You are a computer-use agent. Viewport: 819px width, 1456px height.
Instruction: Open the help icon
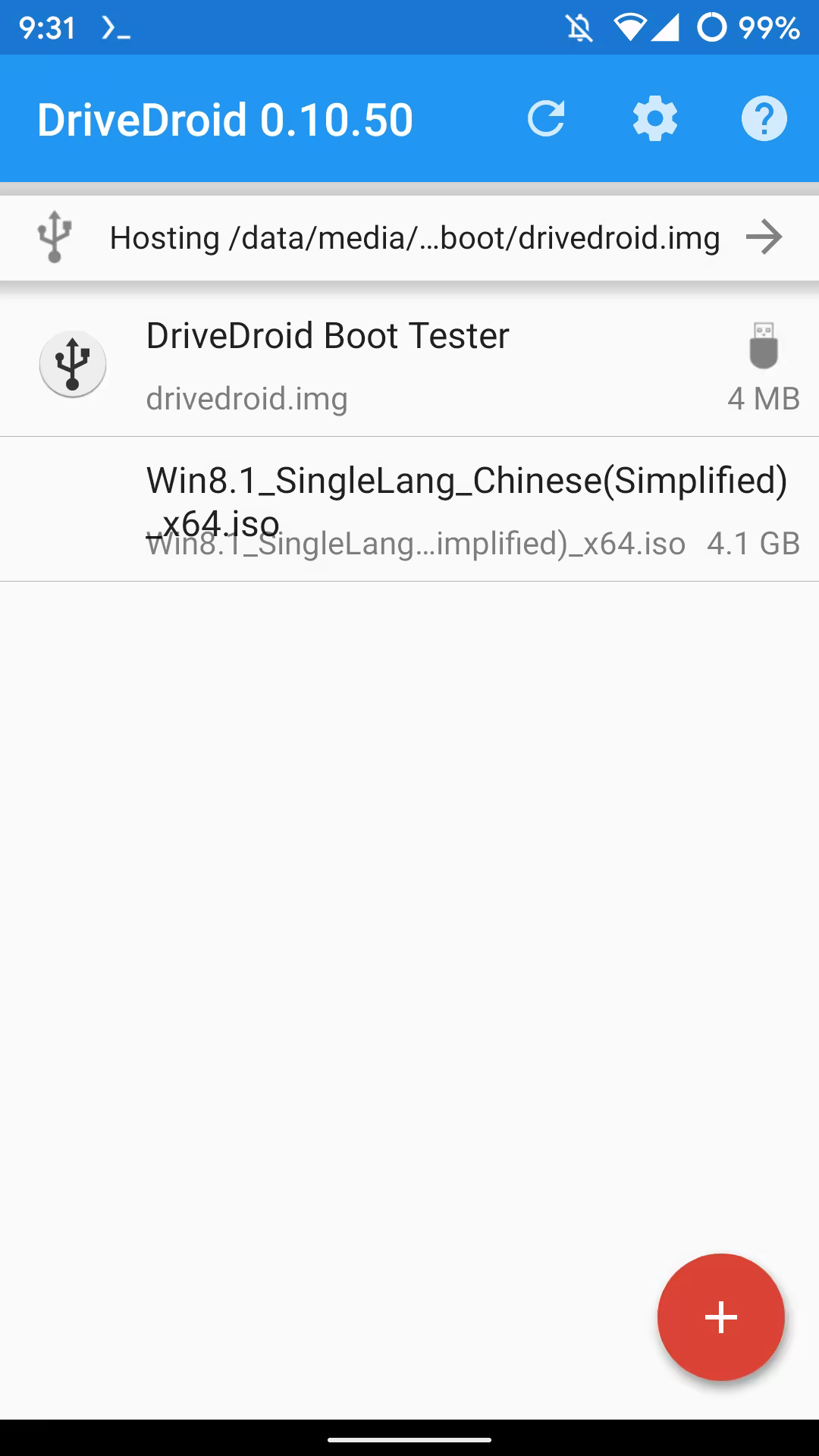pyautogui.click(x=764, y=119)
